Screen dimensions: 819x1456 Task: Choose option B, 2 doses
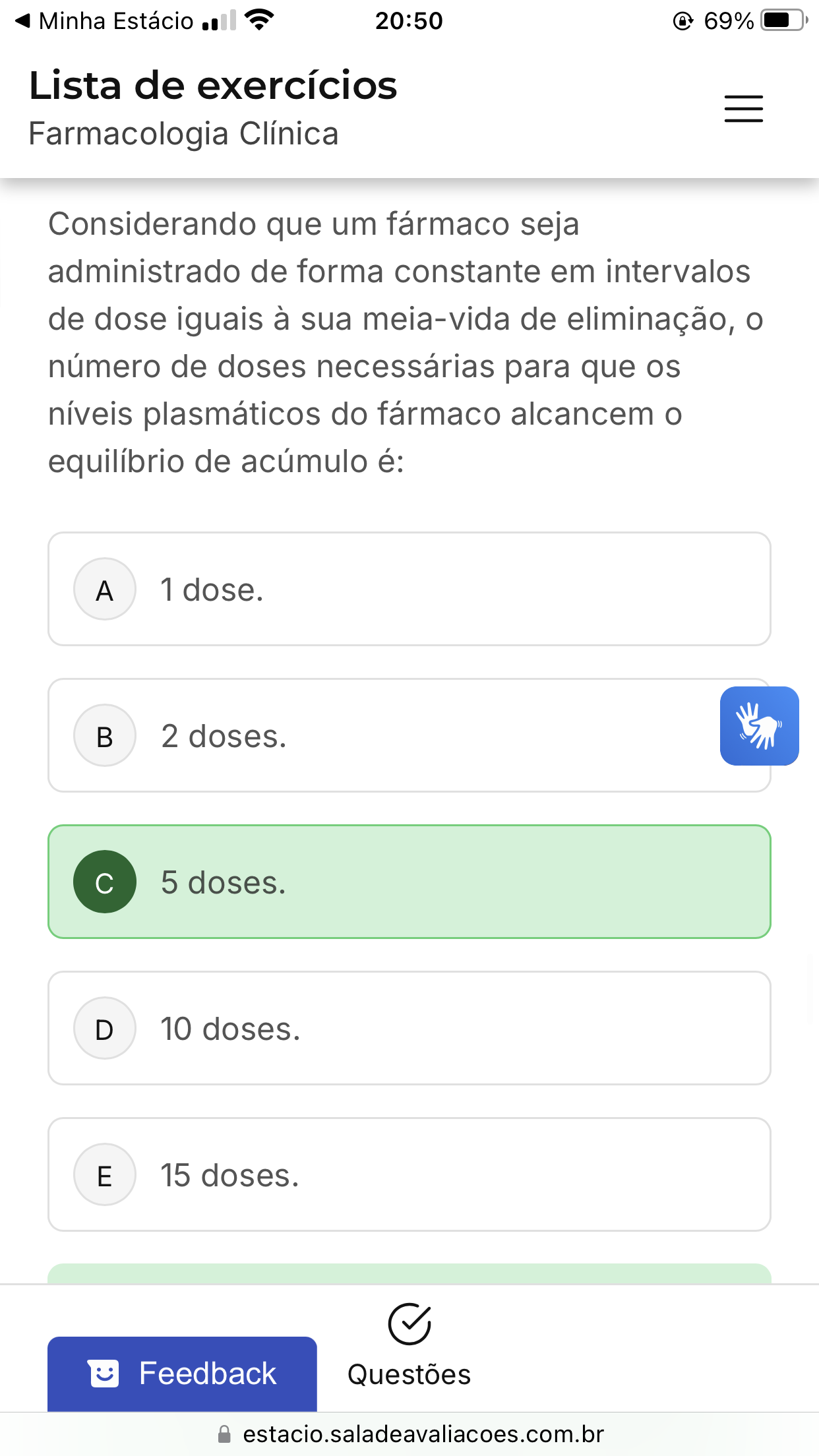[409, 735]
